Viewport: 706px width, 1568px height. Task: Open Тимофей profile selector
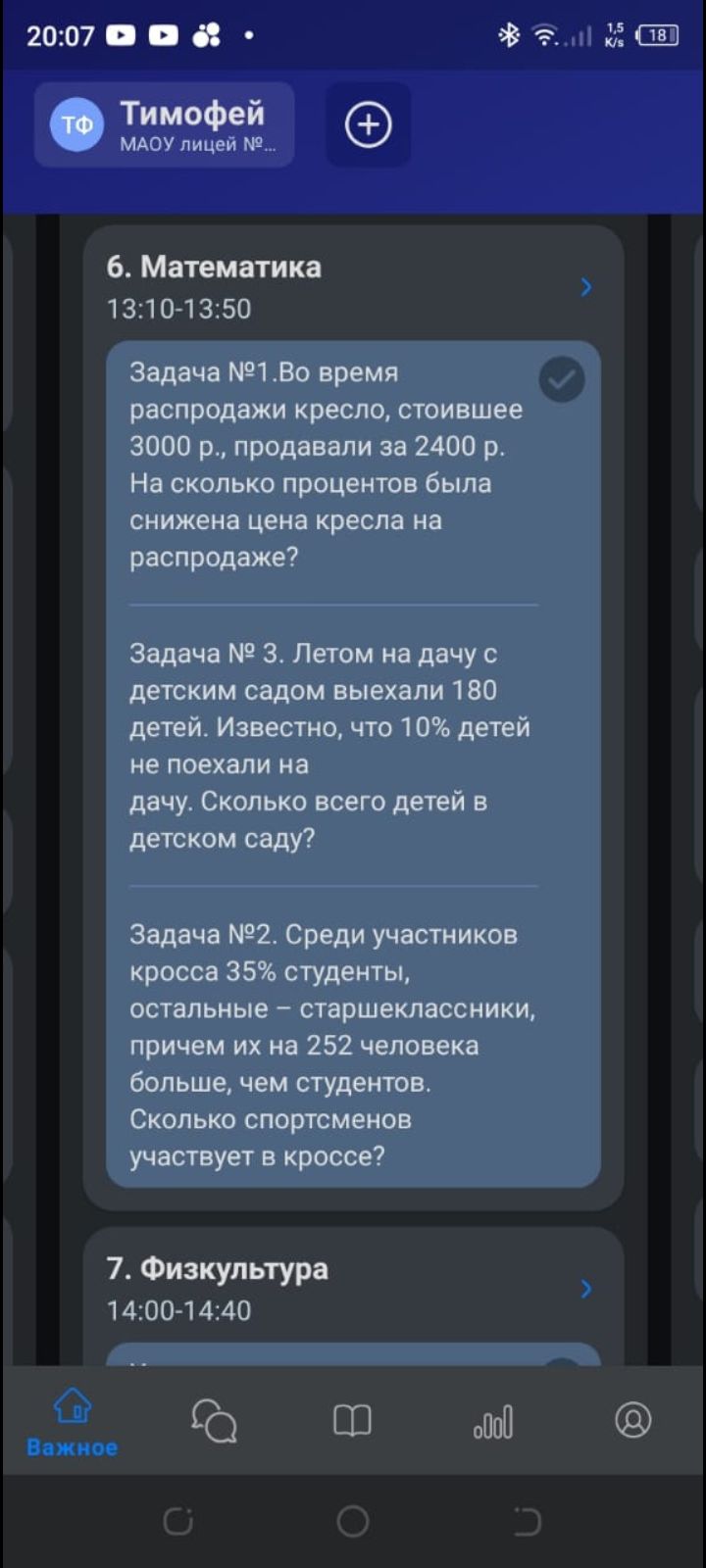(x=164, y=124)
